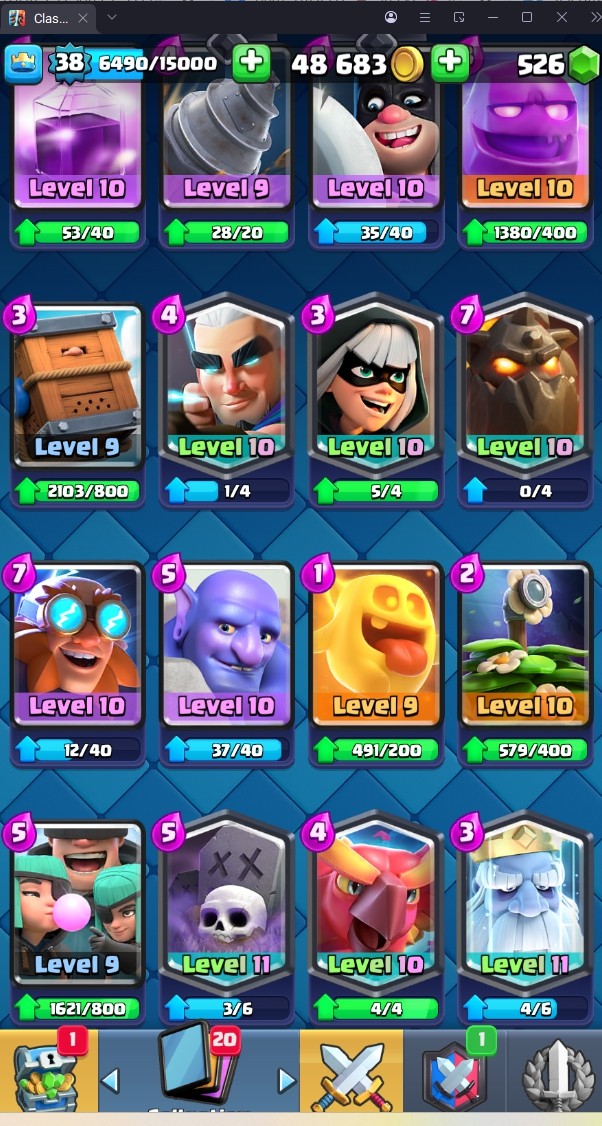
Task: Open the Shop tab with treasure chest
Action: [x=48, y=1073]
